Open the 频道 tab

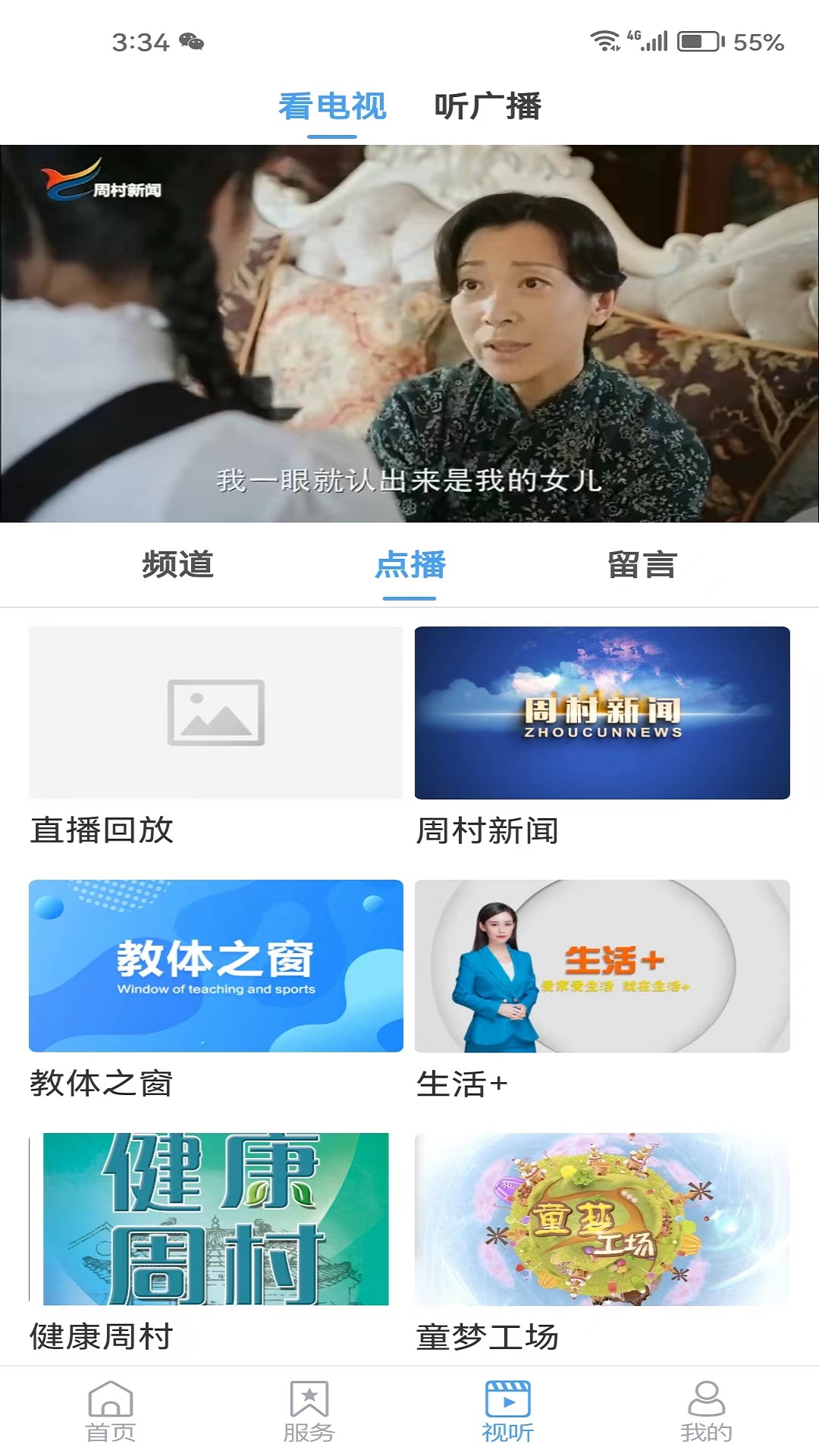pyautogui.click(x=177, y=565)
